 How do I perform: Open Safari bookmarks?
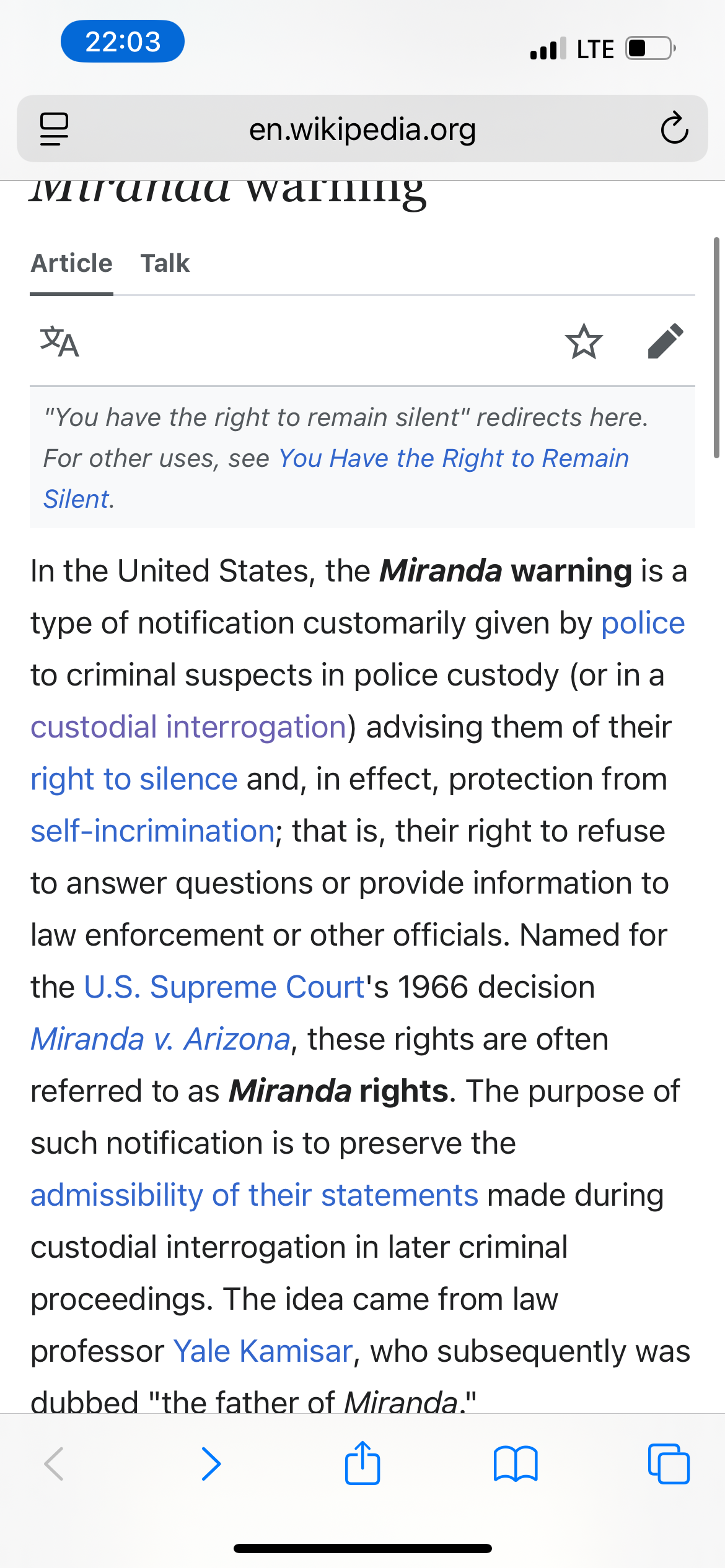click(x=516, y=1464)
